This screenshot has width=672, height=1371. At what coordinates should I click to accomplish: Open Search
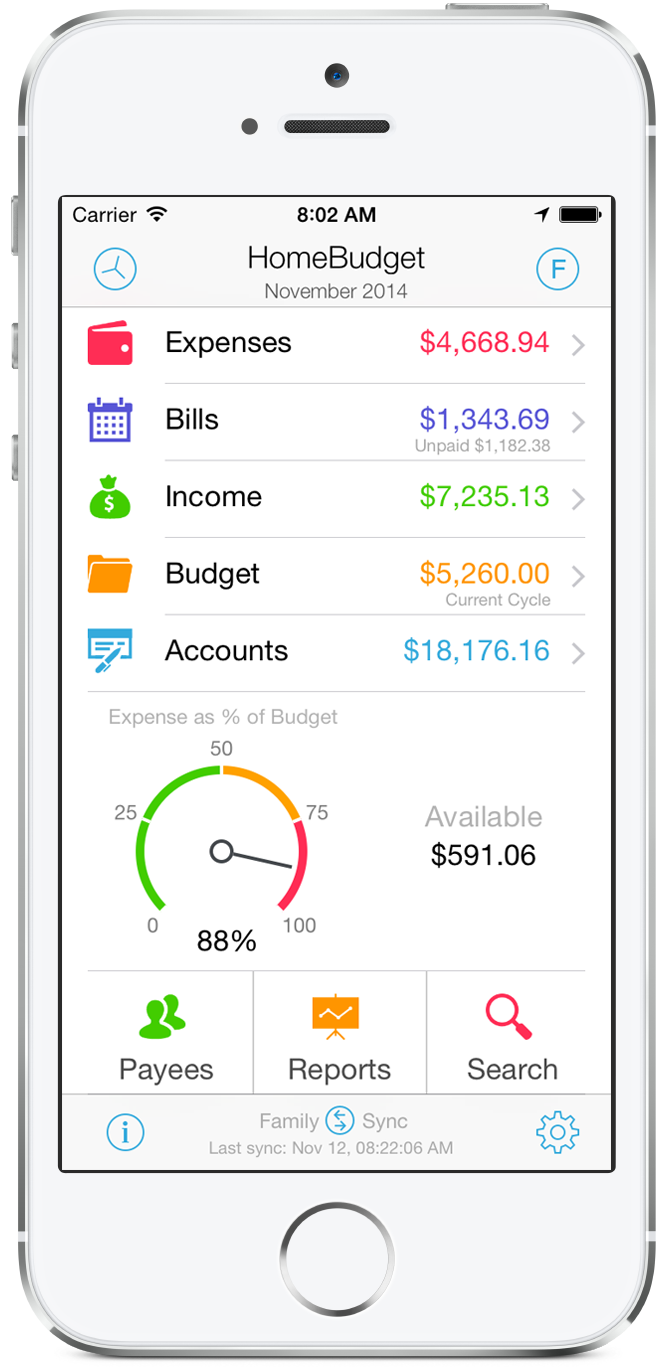point(511,1035)
